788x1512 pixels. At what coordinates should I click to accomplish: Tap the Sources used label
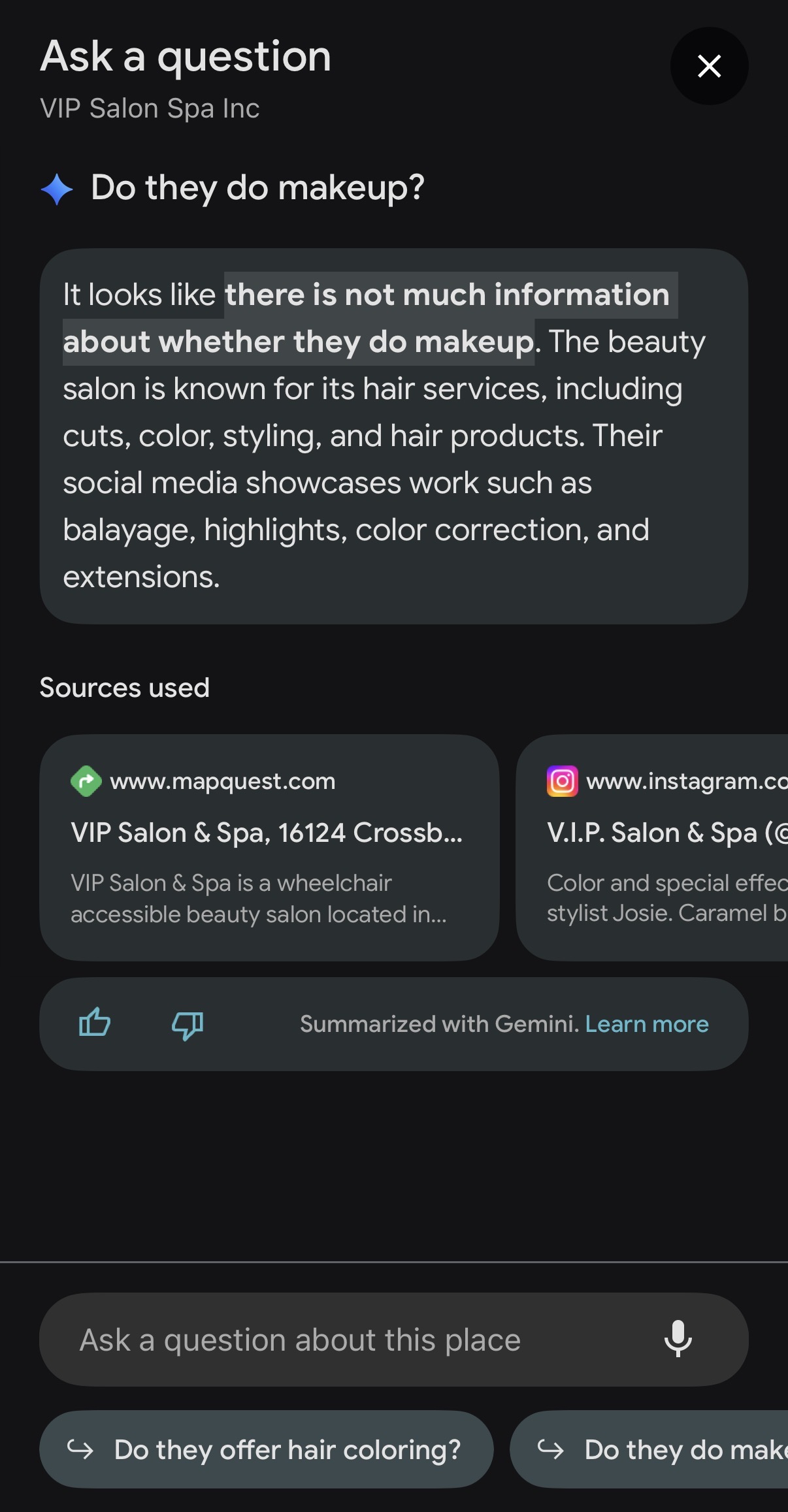(x=124, y=687)
